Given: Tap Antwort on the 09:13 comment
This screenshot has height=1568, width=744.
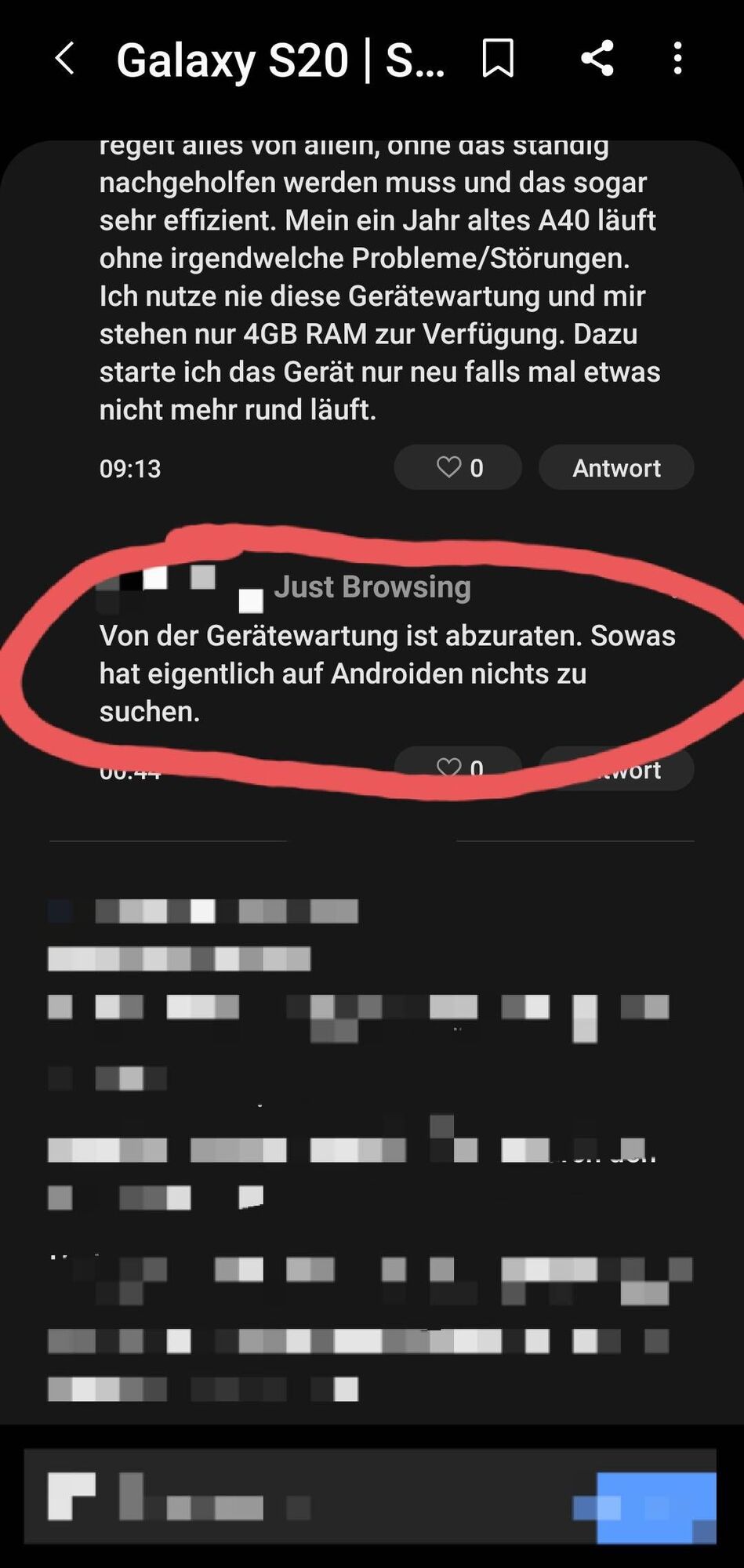Looking at the screenshot, I should [616, 468].
